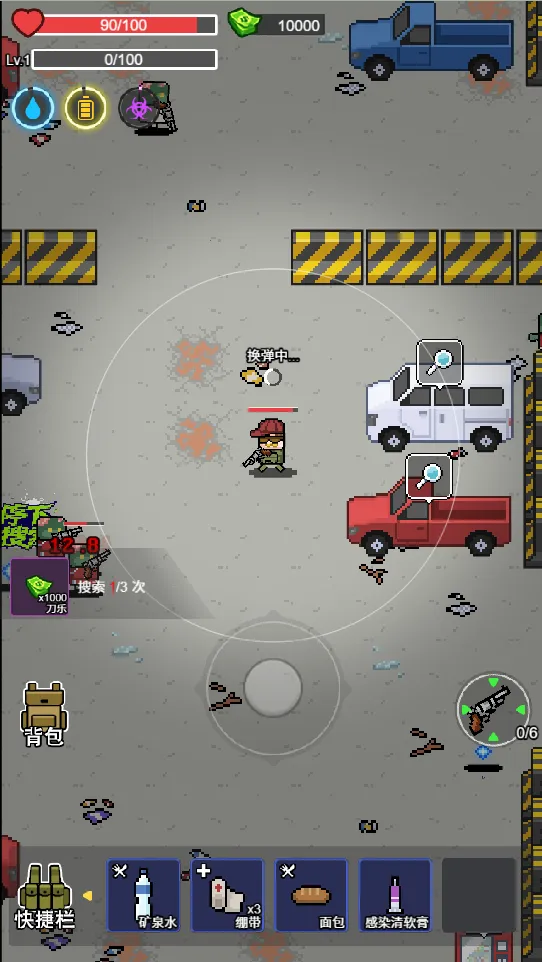542x962 pixels.
Task: Open the 背包 backpack inventory
Action: coord(44,714)
